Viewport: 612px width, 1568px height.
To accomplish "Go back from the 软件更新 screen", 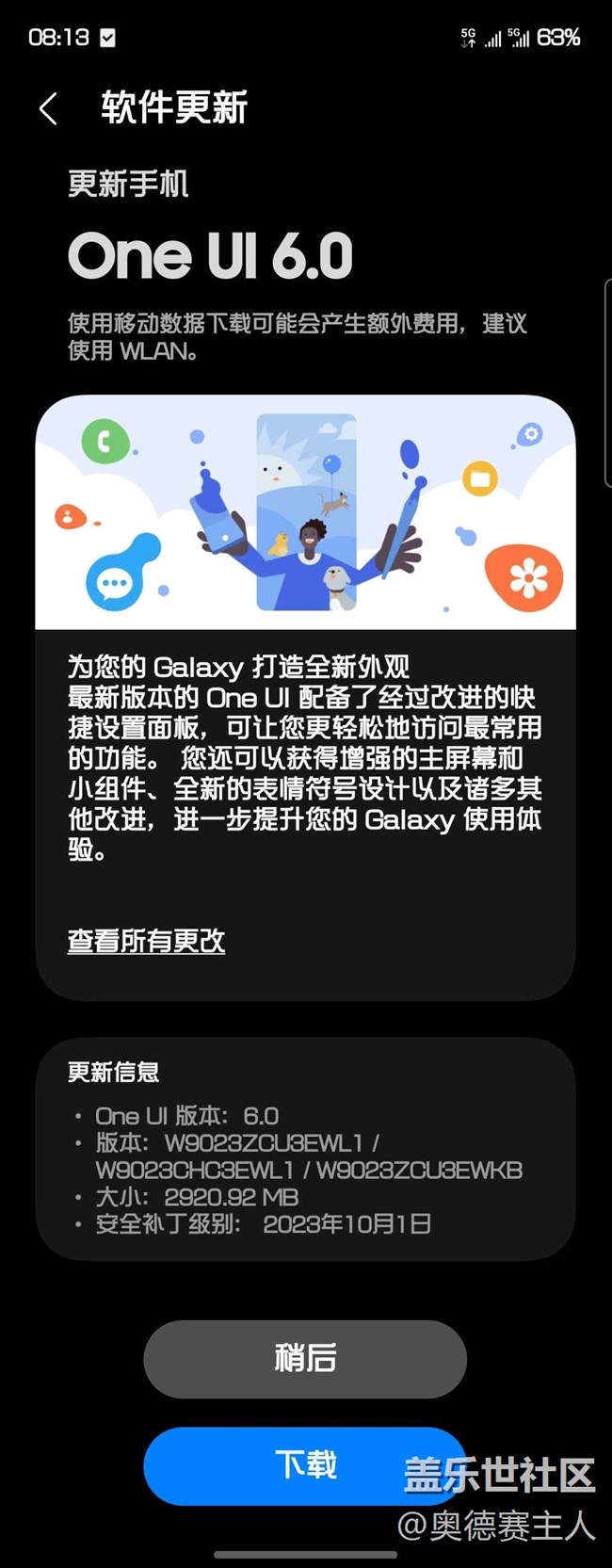I will click(49, 109).
